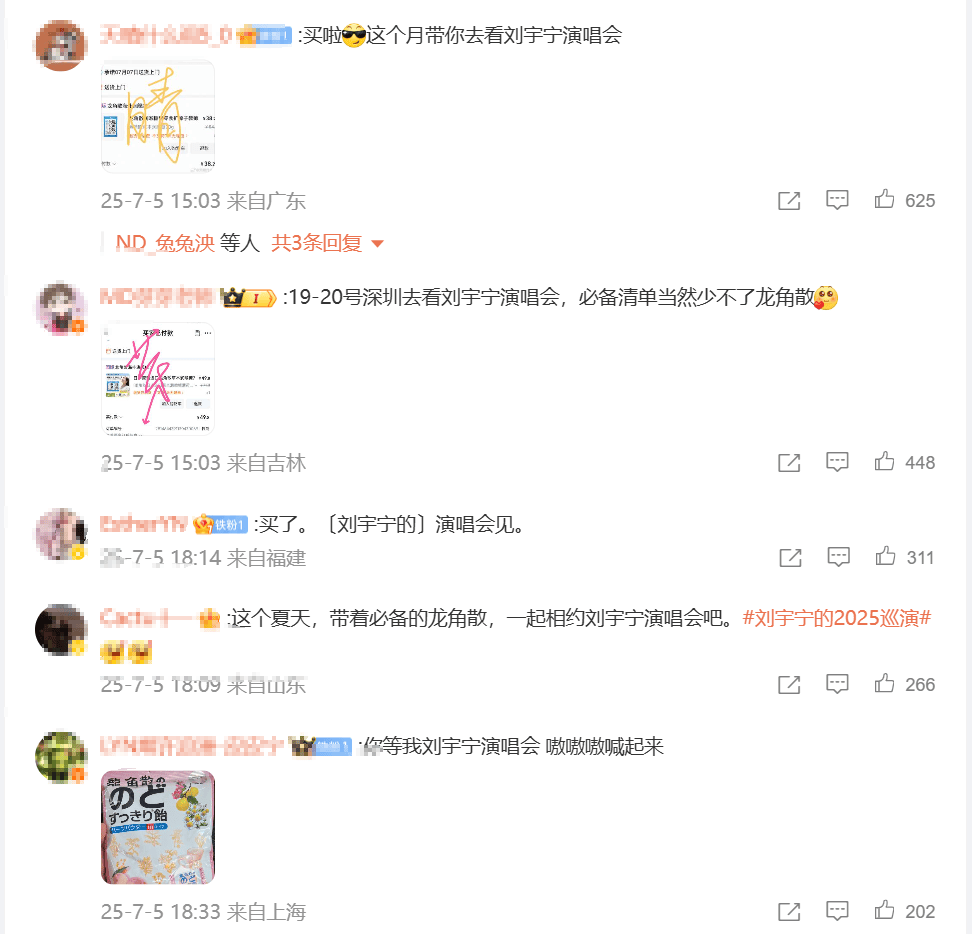Reply to 这个夏天 comment from 山东

(x=837, y=684)
